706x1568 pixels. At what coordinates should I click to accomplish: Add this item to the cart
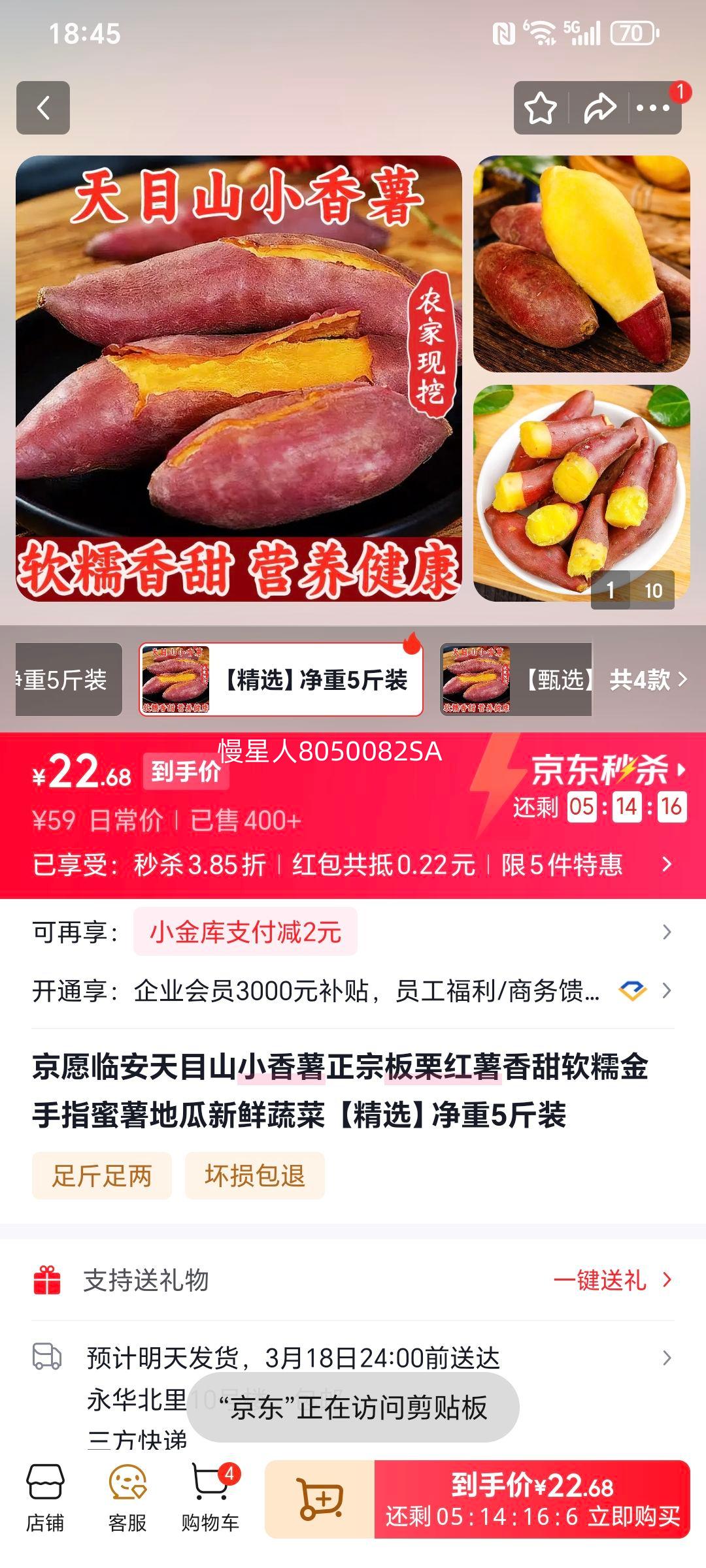tap(320, 1499)
